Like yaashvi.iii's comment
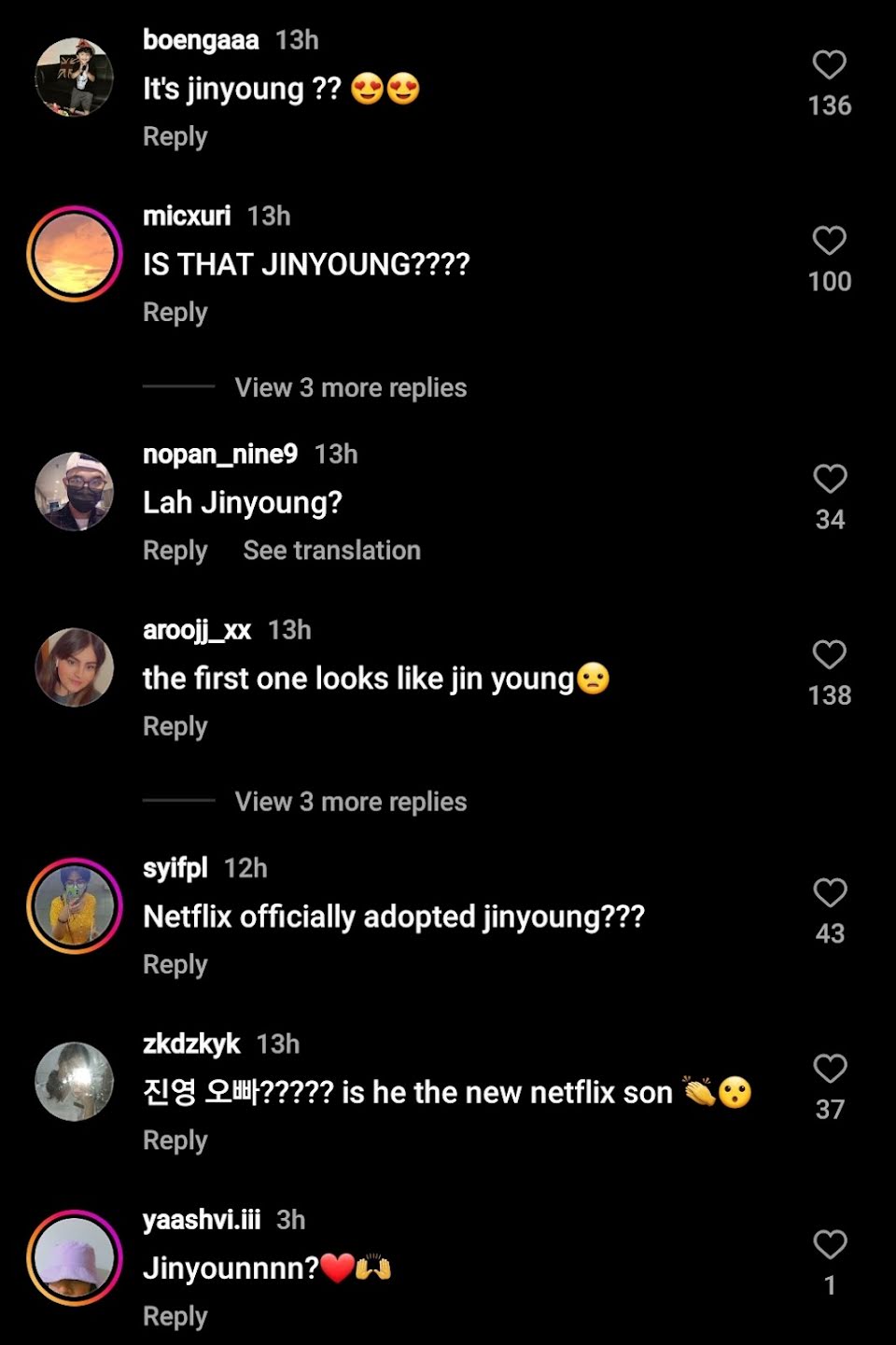 [x=829, y=1244]
